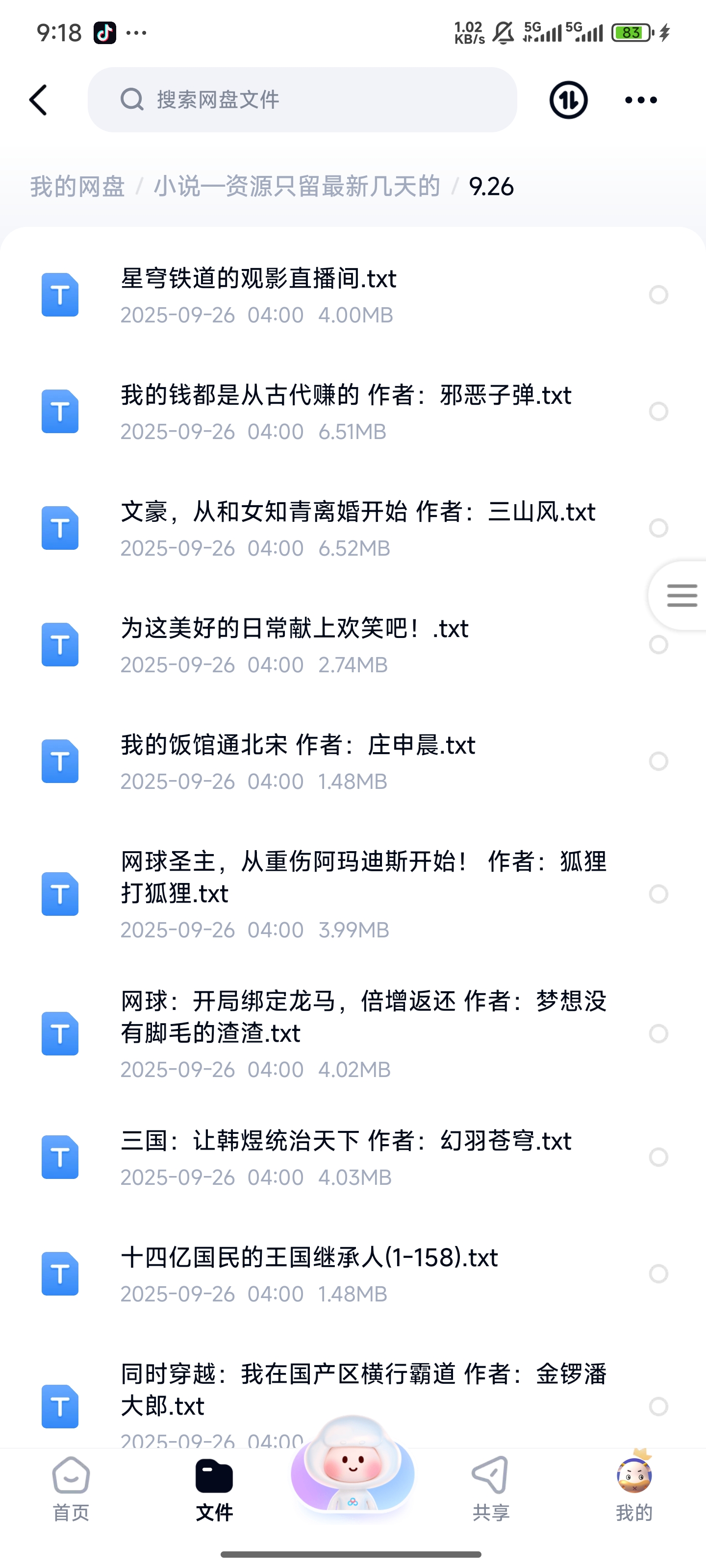Tick the circle for 三国：让韩煜统治天下
The width and height of the screenshot is (706, 1568).
[658, 1157]
